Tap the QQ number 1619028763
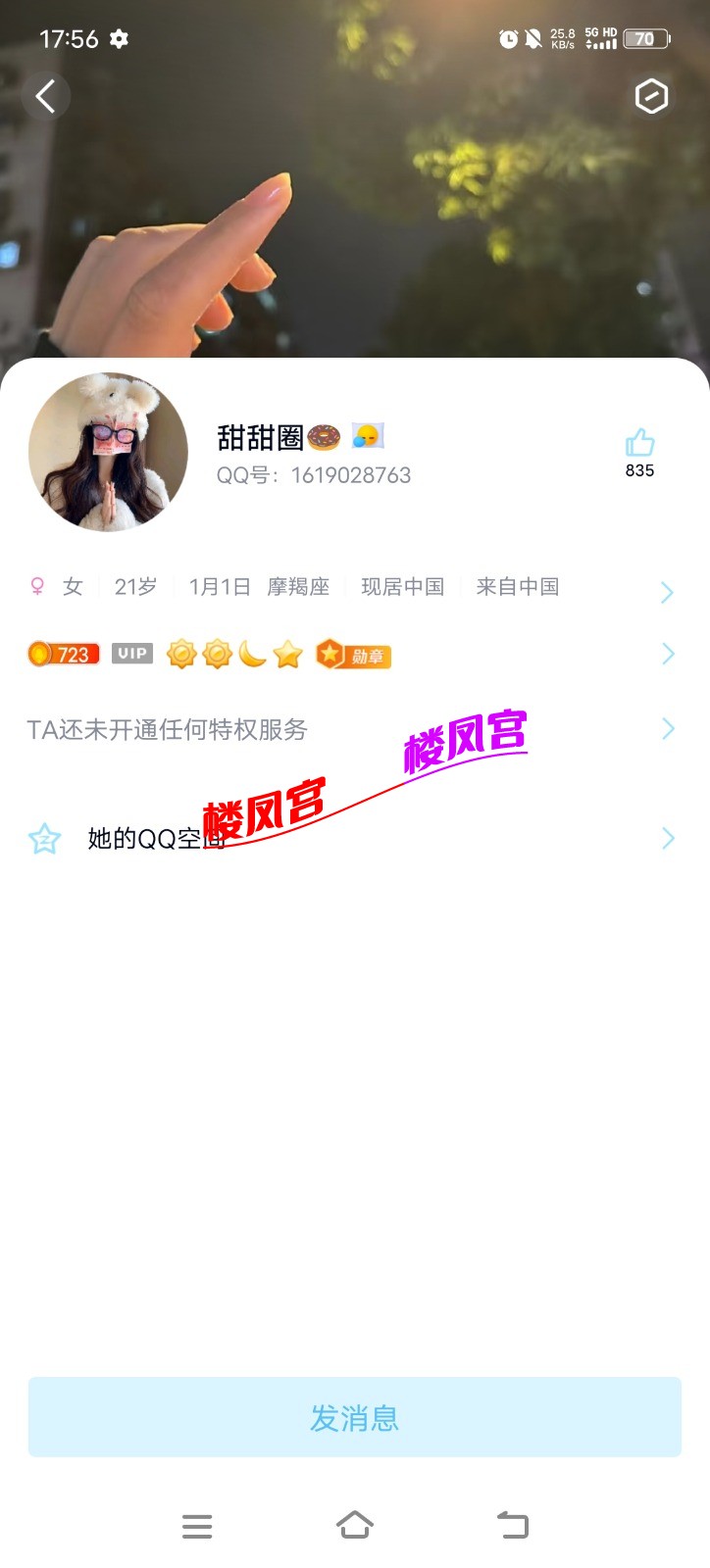Image resolution: width=710 pixels, height=1568 pixels. (x=314, y=475)
